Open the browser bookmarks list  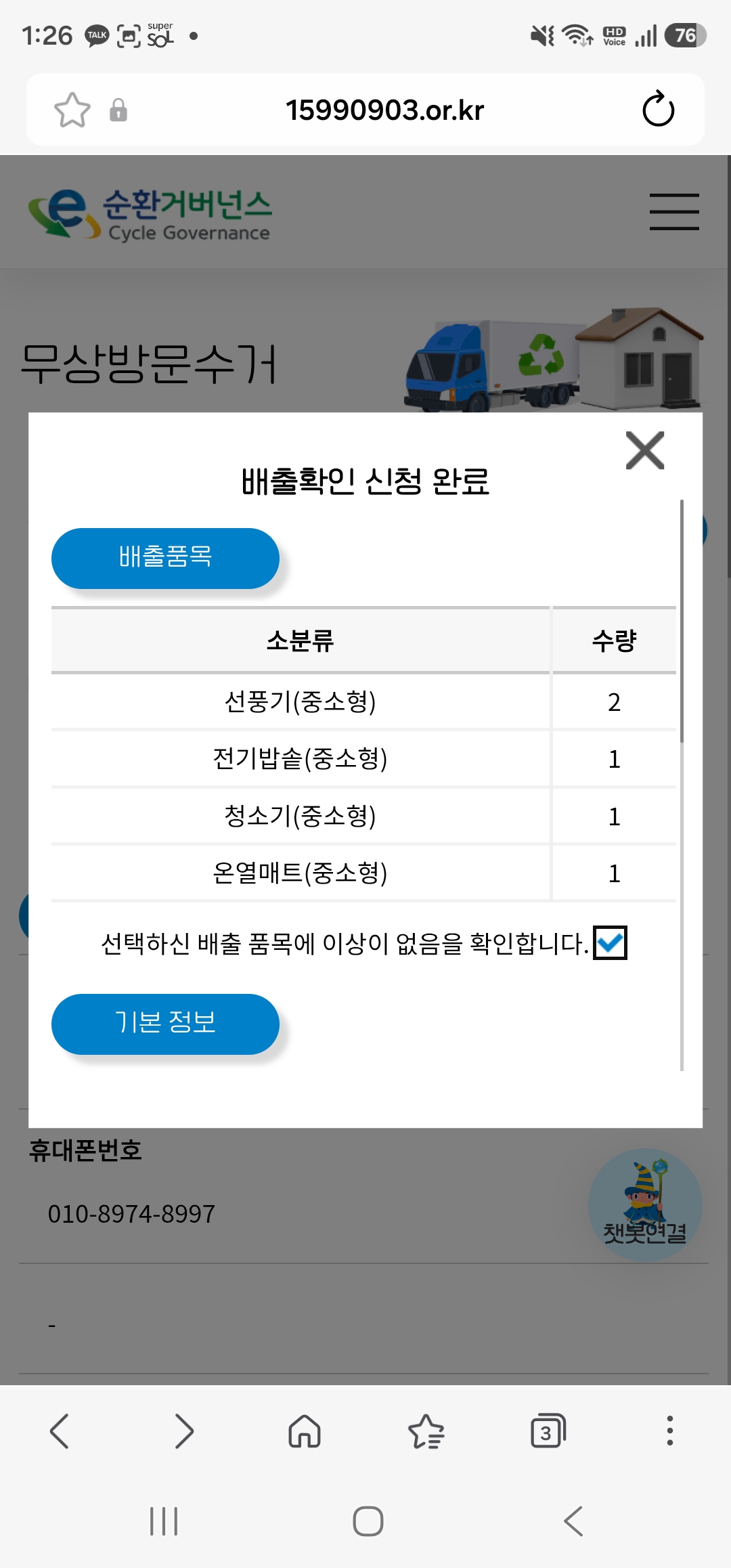coord(426,1431)
